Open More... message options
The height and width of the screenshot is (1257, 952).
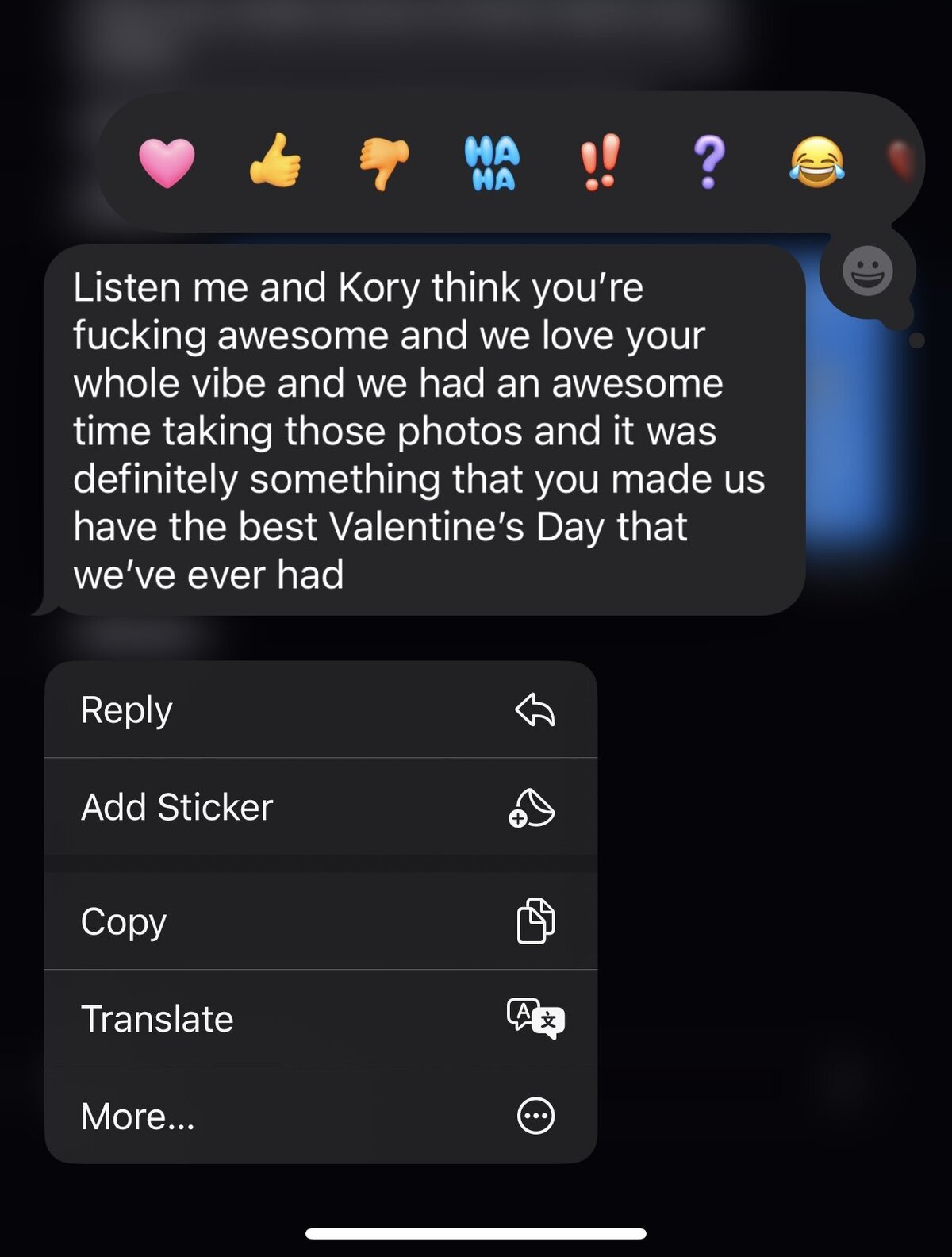pos(321,1117)
